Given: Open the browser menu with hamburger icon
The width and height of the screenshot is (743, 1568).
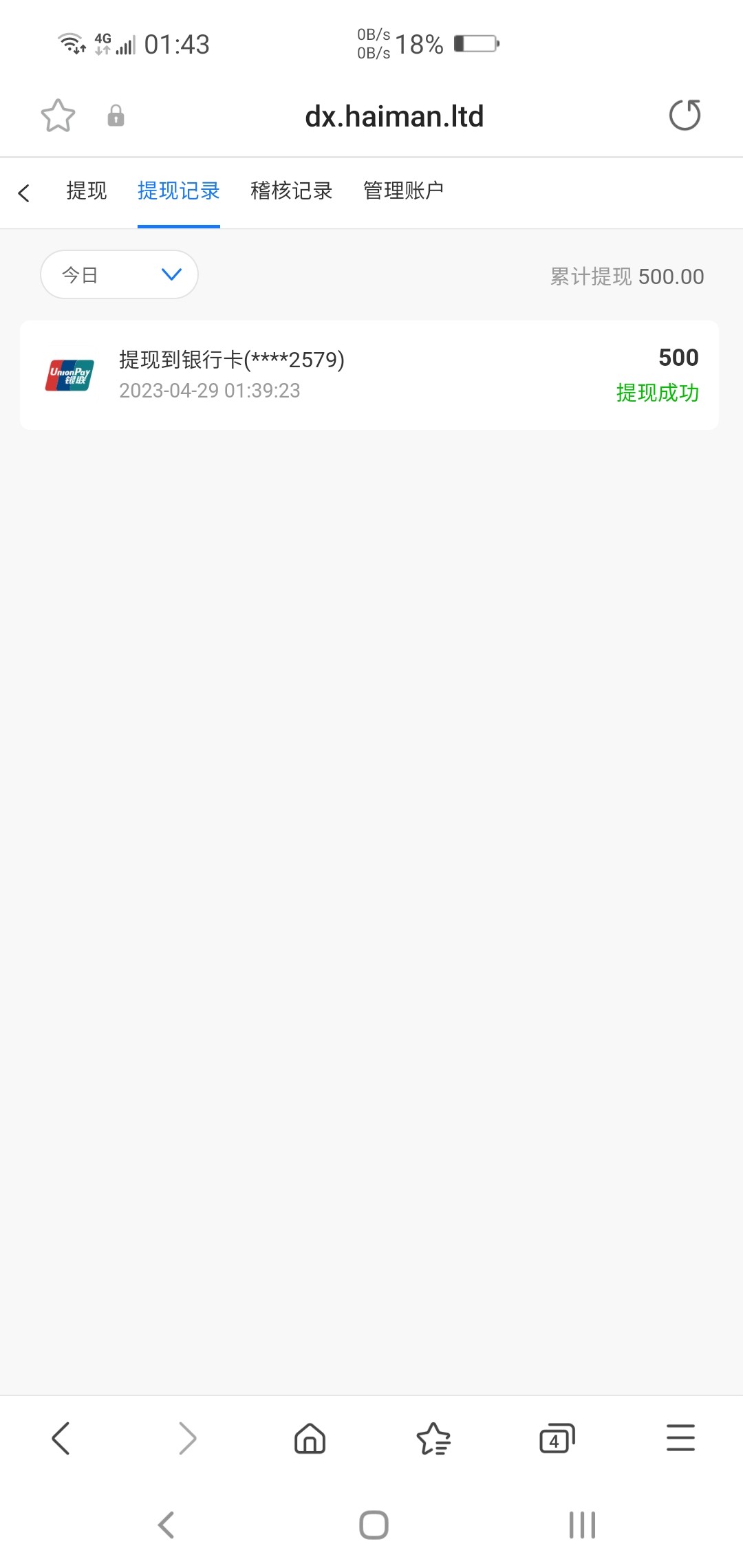Looking at the screenshot, I should click(681, 1439).
